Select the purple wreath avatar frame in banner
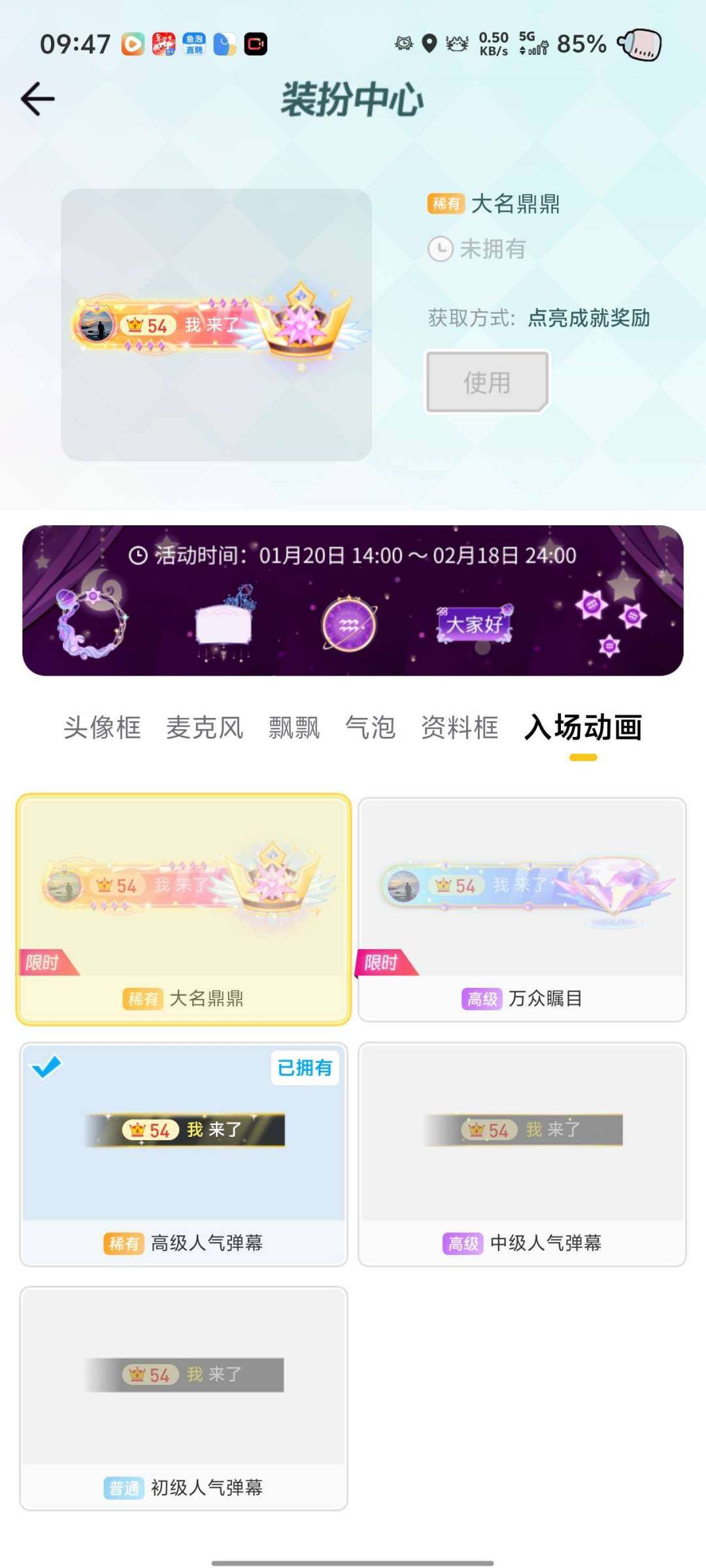Image resolution: width=706 pixels, height=1568 pixels. coord(92,624)
